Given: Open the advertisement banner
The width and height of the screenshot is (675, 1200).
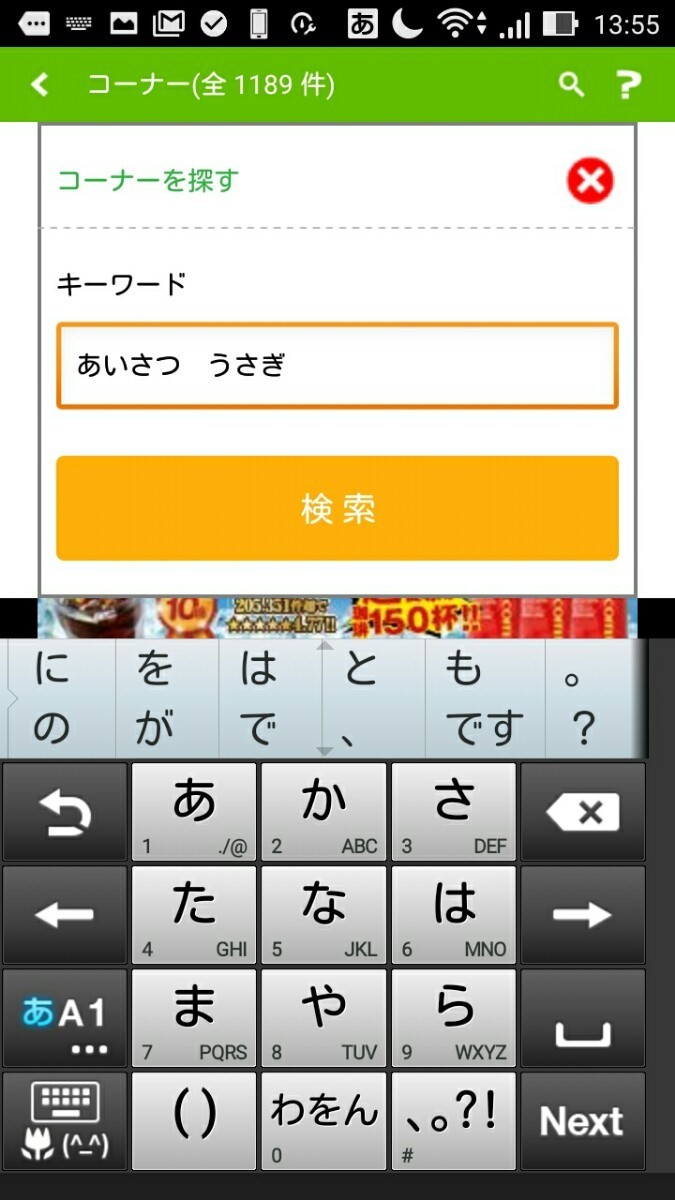Looking at the screenshot, I should [x=337, y=618].
